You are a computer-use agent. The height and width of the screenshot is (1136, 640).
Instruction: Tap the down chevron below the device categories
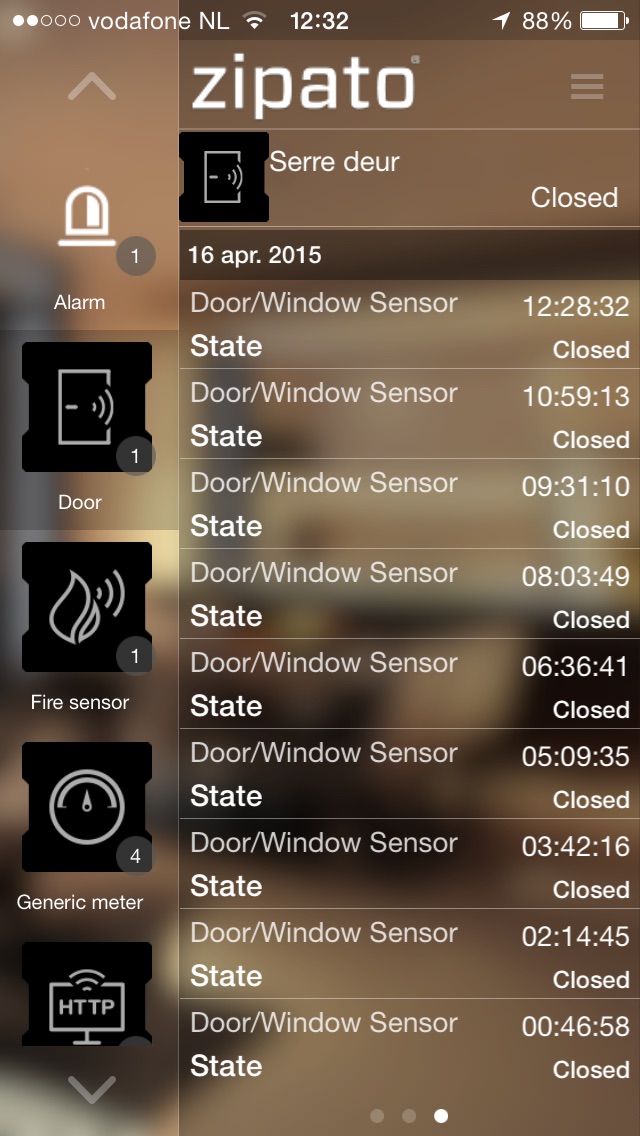click(91, 1088)
